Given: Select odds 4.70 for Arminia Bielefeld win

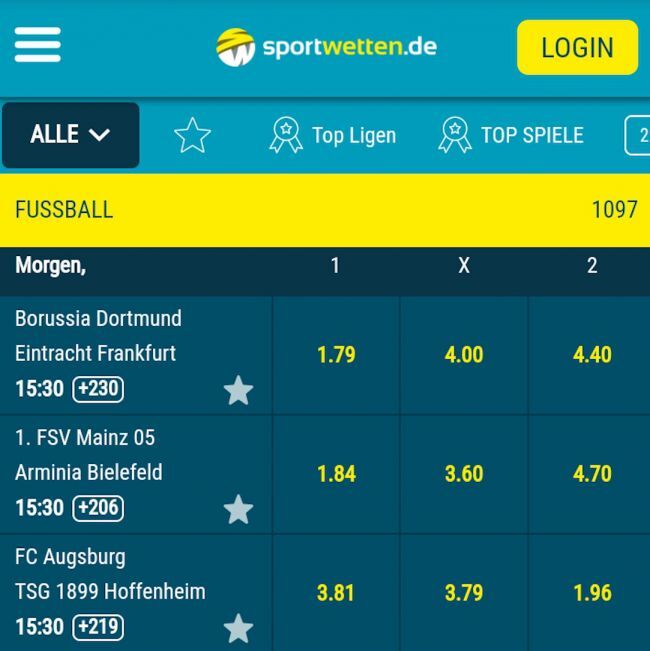Looking at the screenshot, I should coord(592,474).
